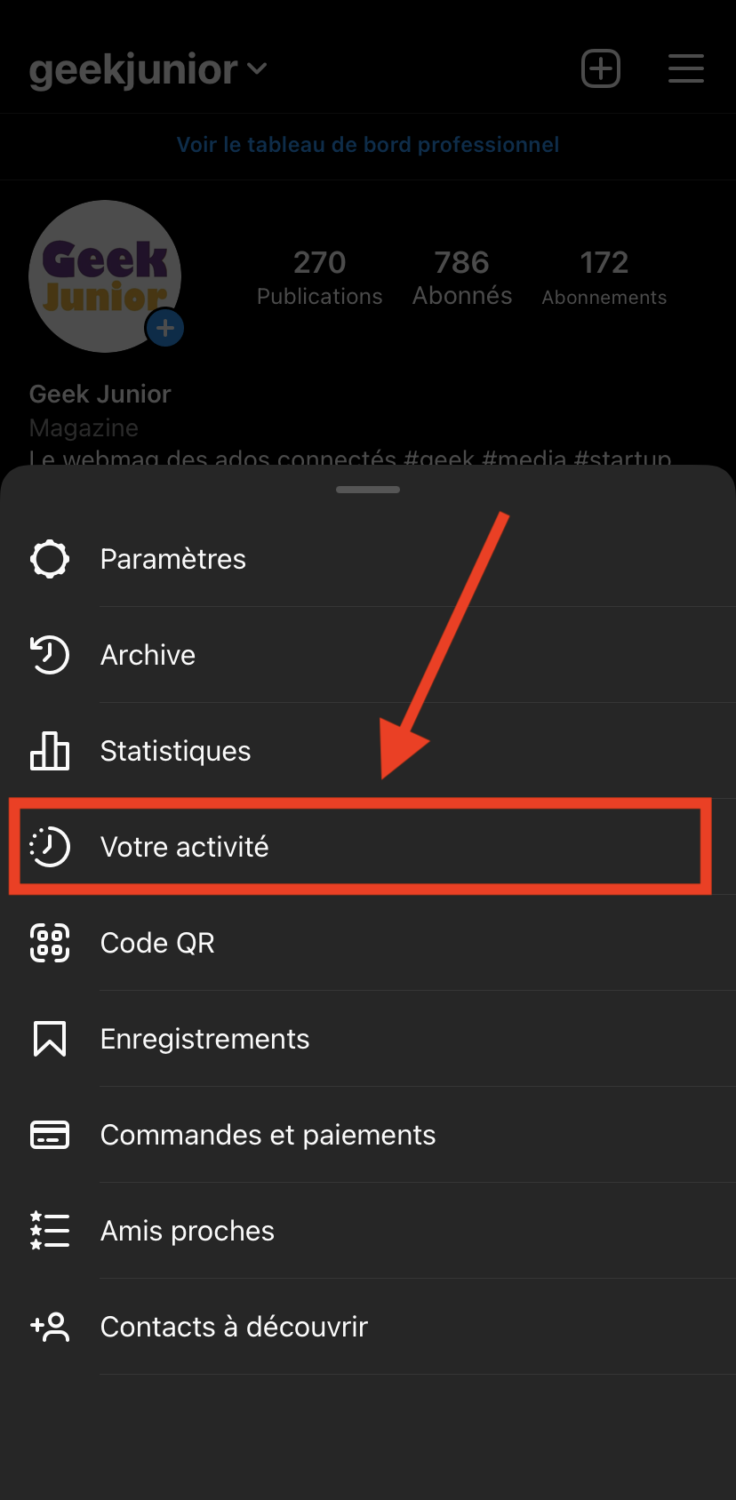Tap the hamburger menu icon

click(x=686, y=69)
